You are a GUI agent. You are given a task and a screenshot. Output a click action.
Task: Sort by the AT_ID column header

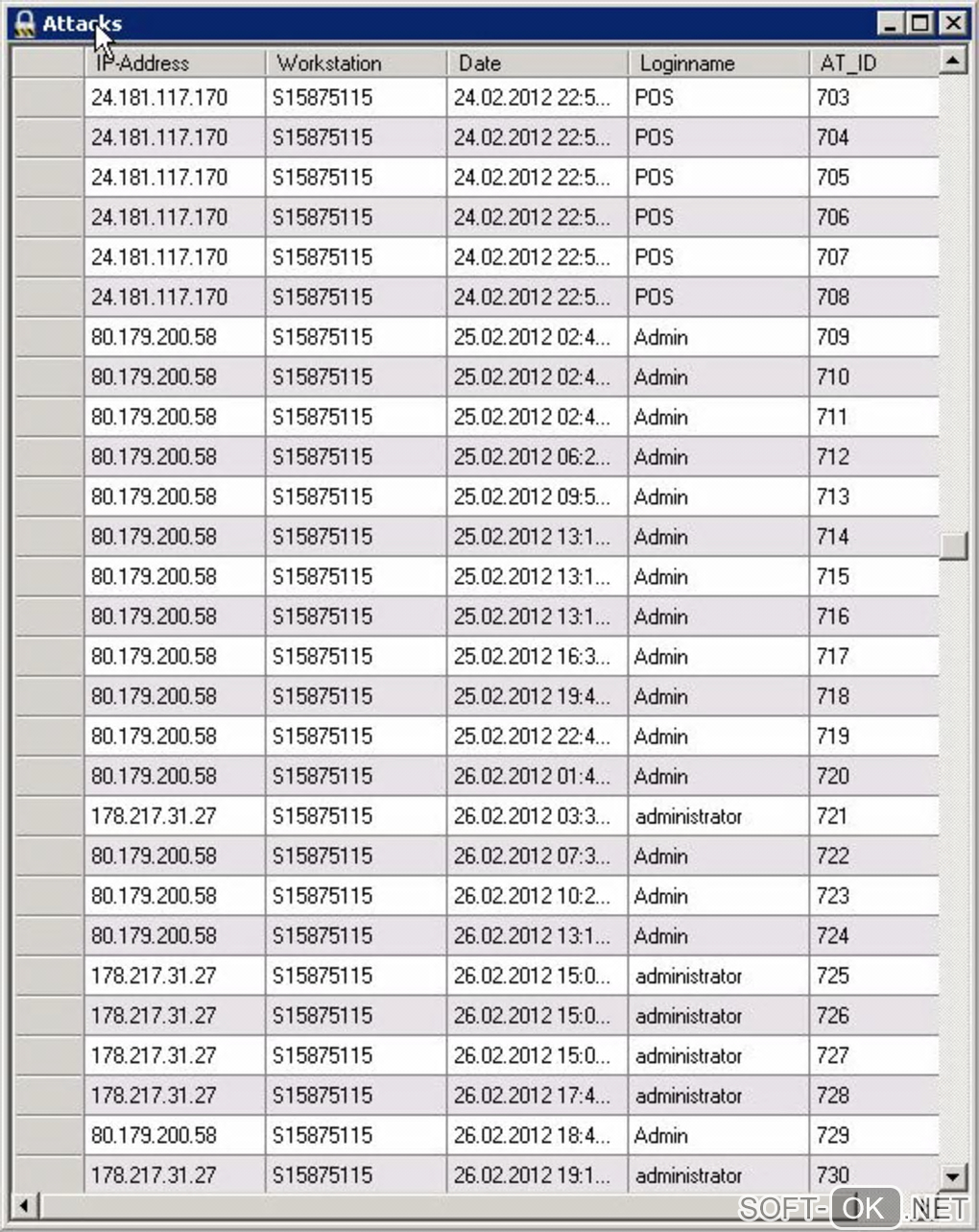(x=872, y=63)
